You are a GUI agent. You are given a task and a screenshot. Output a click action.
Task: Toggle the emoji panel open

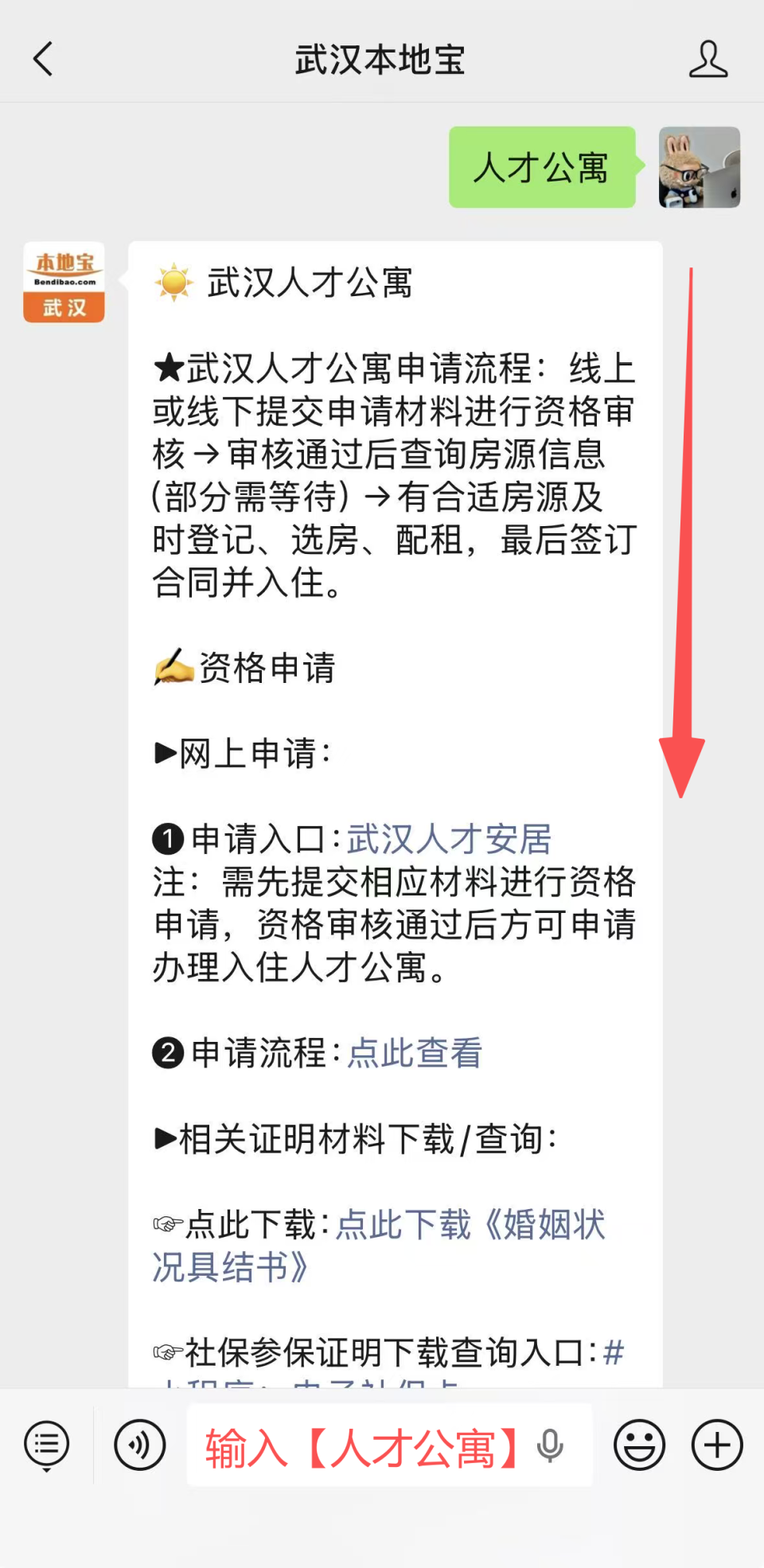[x=638, y=1445]
